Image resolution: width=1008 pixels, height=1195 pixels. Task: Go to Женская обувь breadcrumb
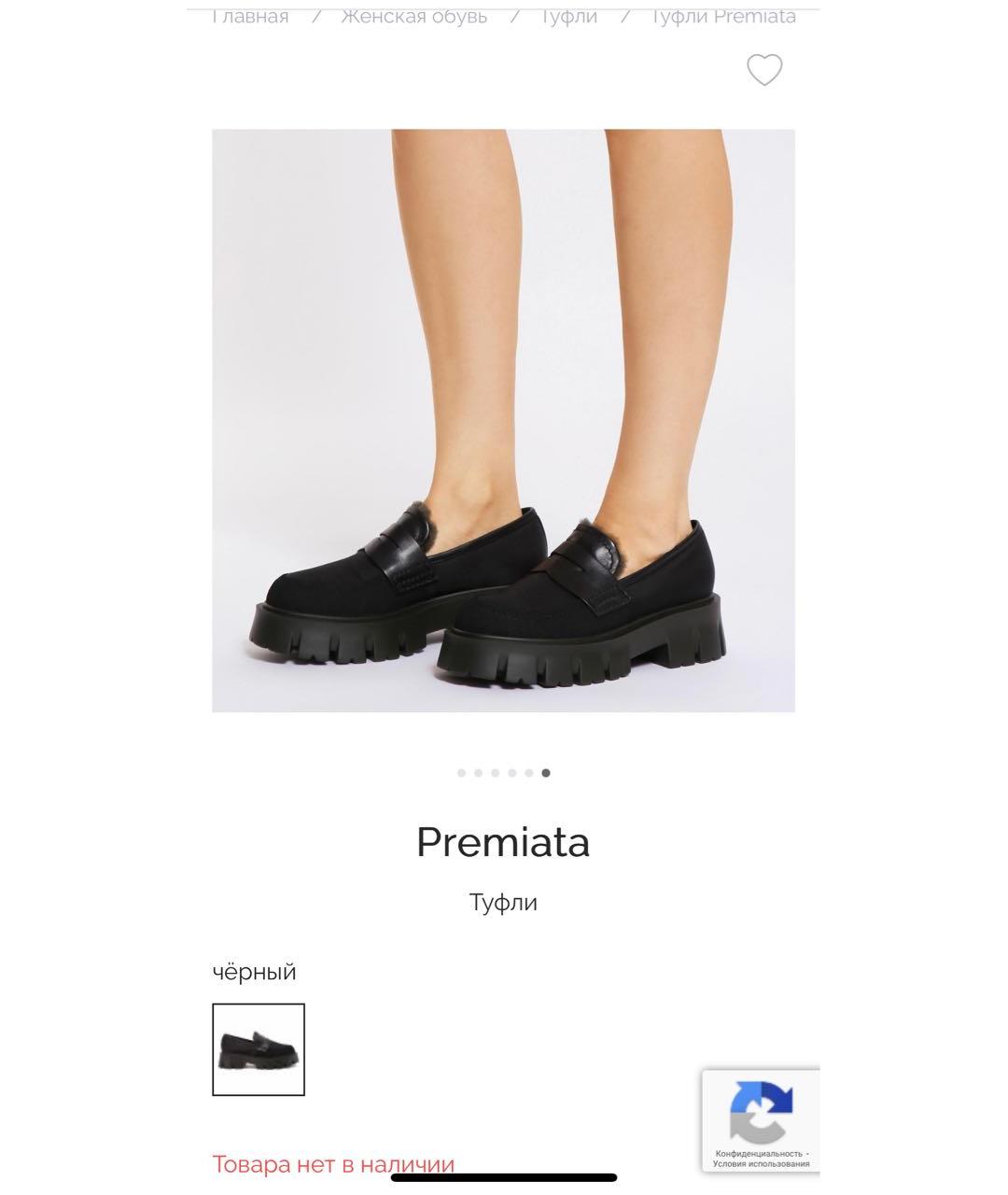pos(414,16)
